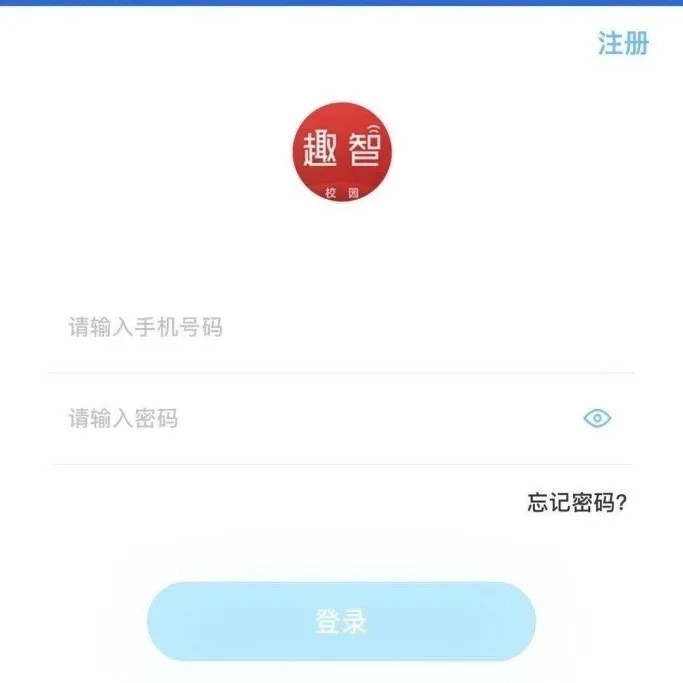Open the 注册 registration link

pyautogui.click(x=623, y=44)
